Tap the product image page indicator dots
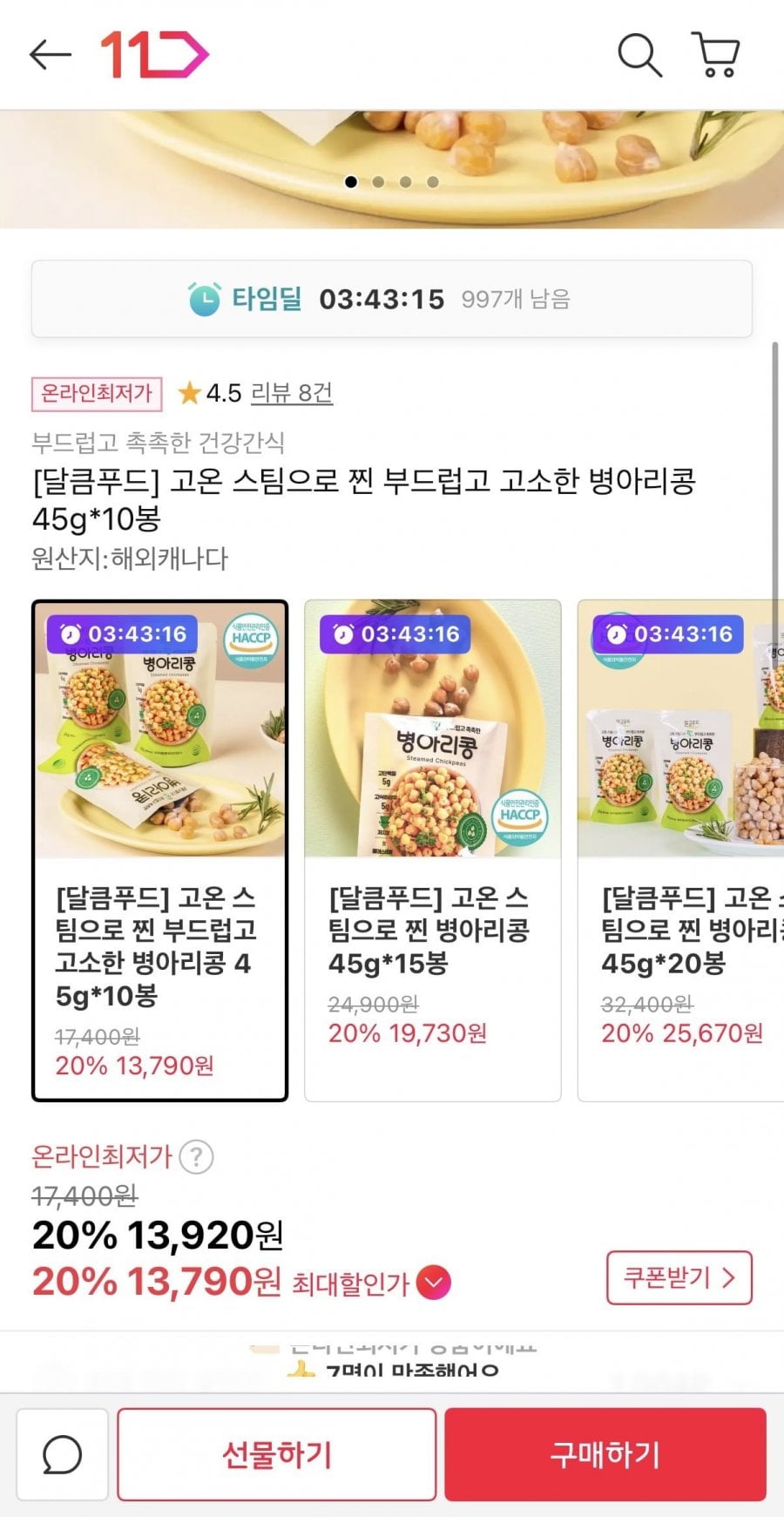The height and width of the screenshot is (1517, 784). click(x=391, y=182)
